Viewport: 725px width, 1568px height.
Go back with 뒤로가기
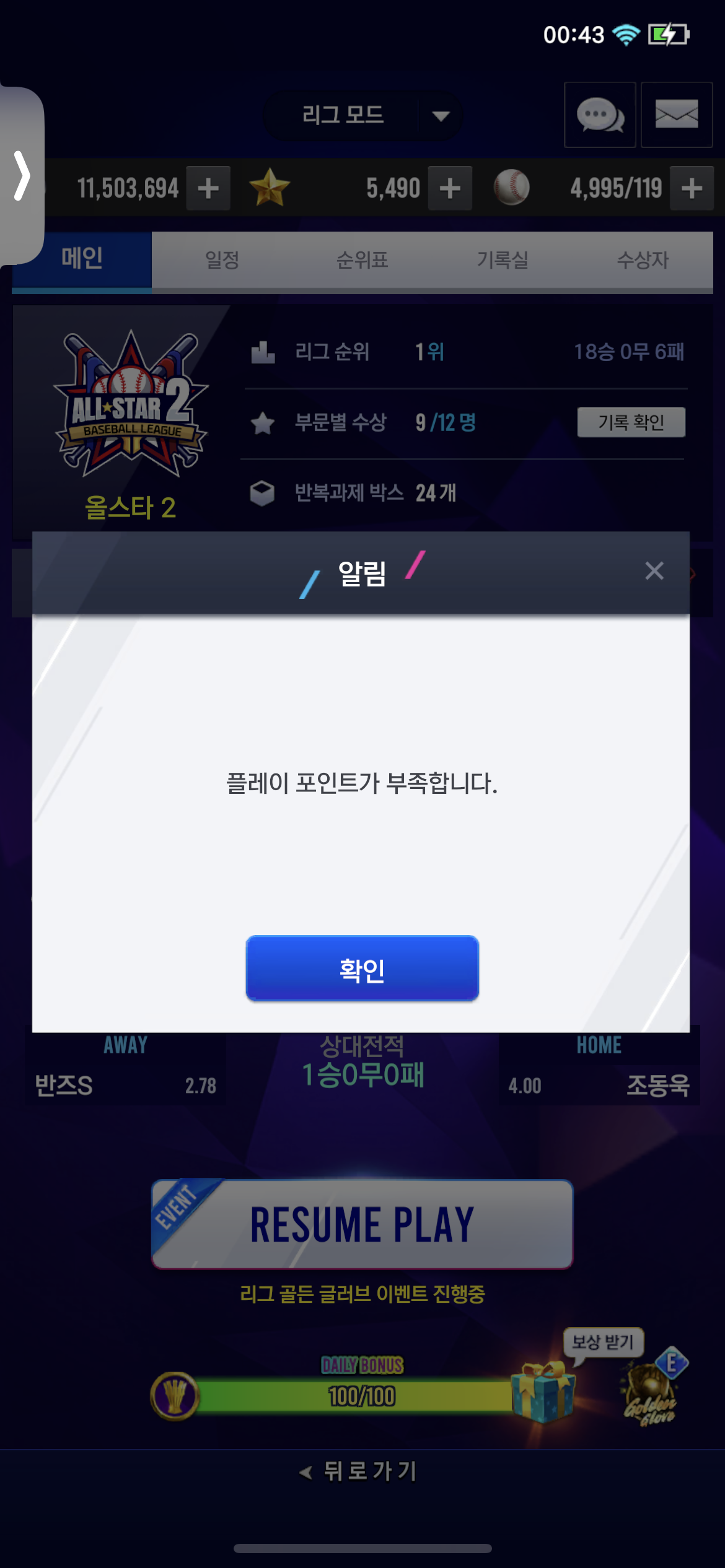(359, 1471)
